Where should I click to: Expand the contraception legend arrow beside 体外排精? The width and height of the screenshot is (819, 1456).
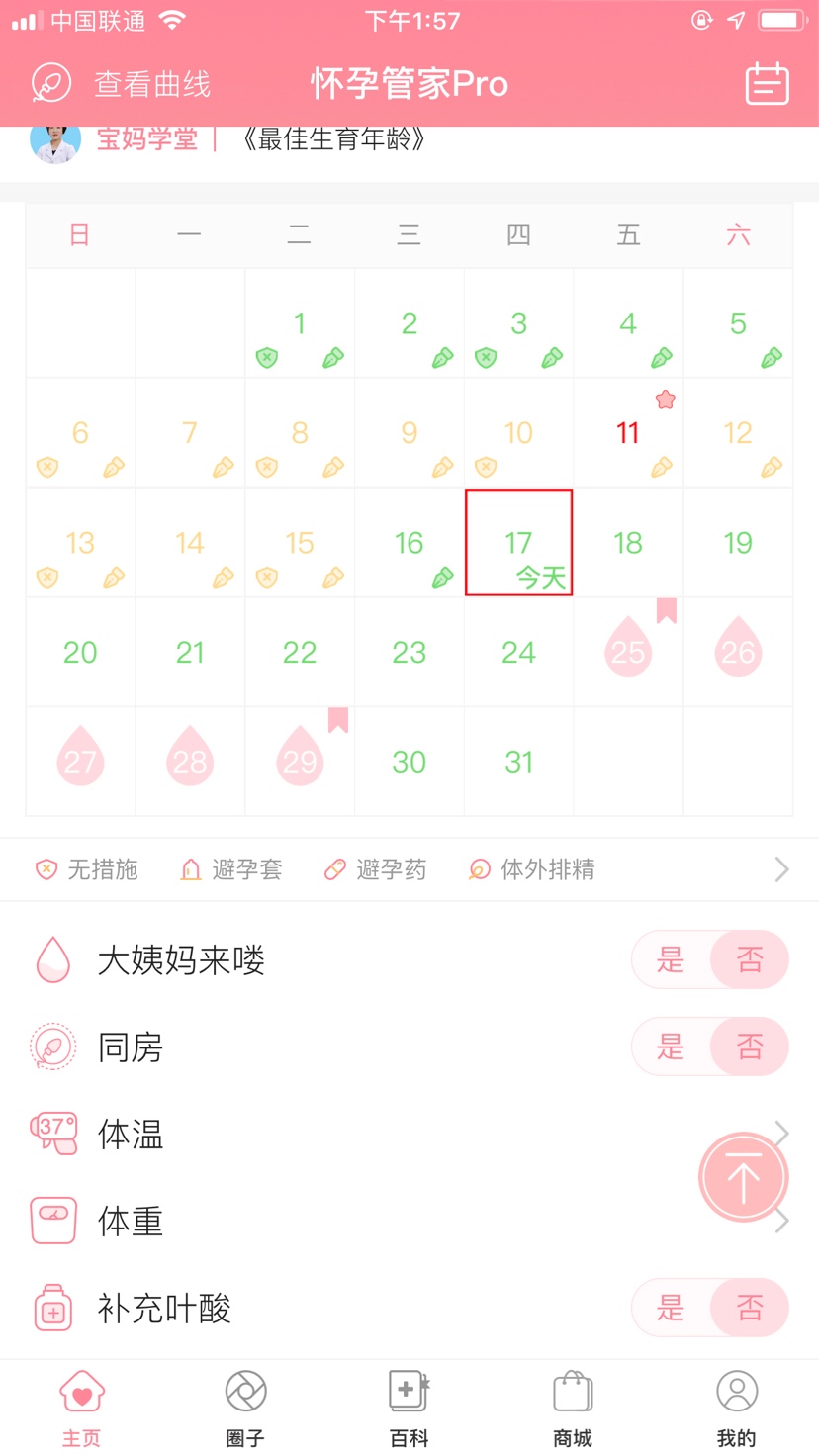(x=781, y=869)
